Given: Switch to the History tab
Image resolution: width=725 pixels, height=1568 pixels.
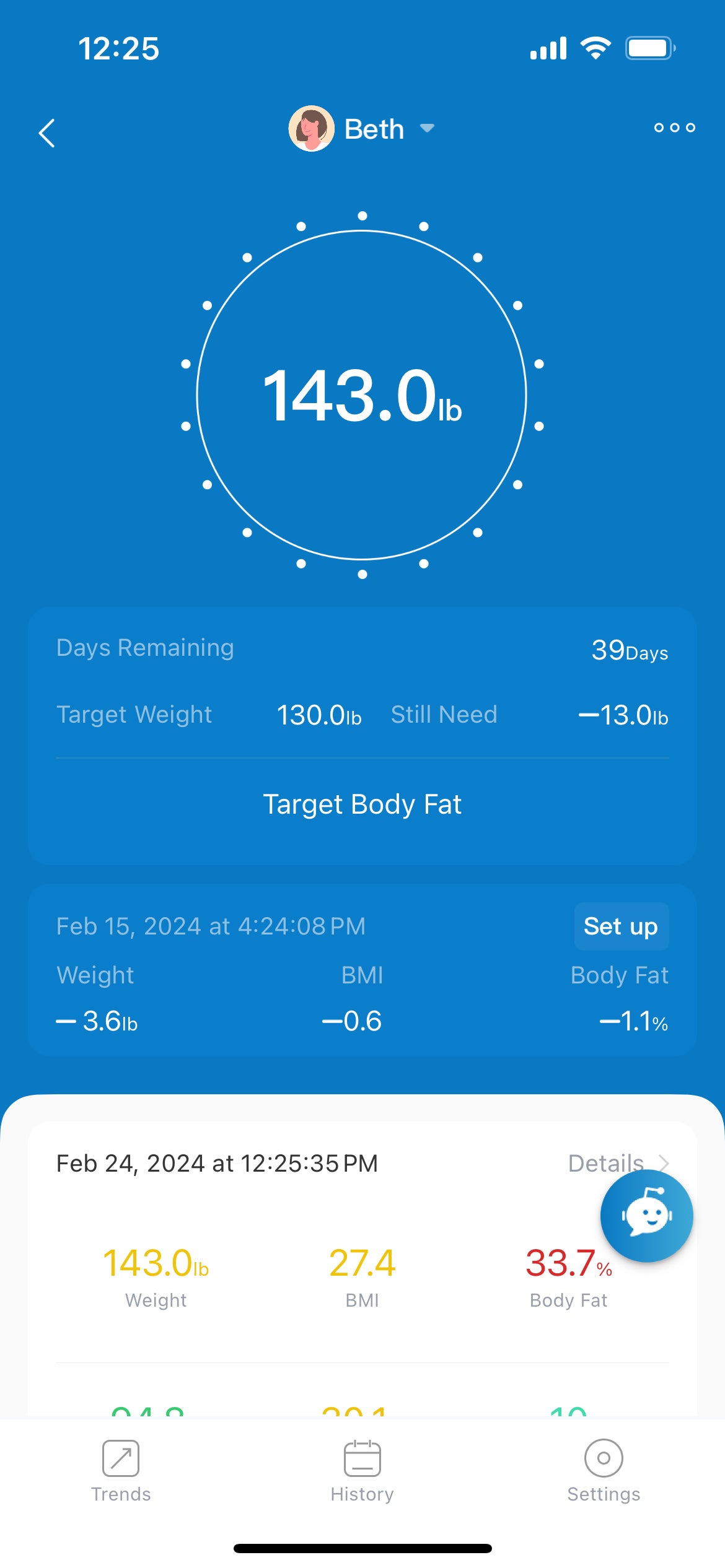Looking at the screenshot, I should (x=362, y=1470).
